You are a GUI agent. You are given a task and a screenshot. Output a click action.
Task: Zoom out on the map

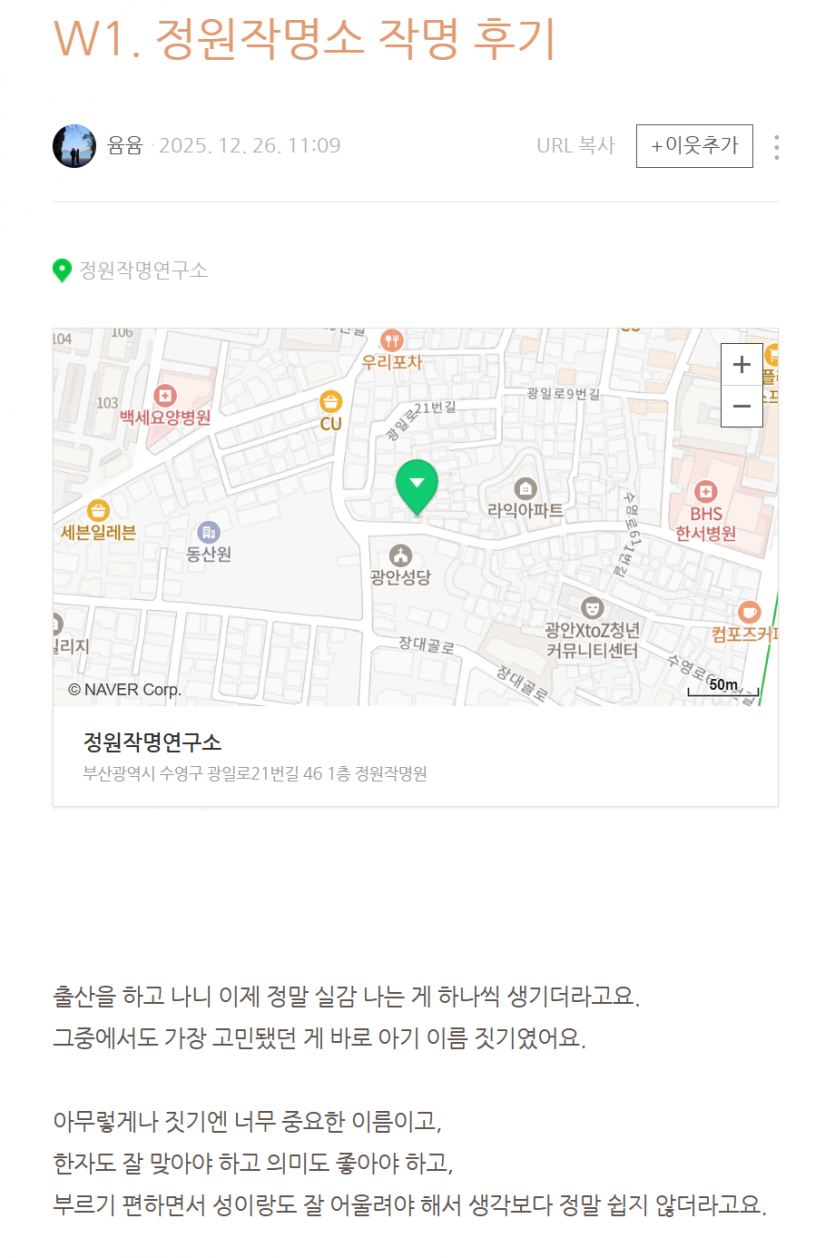741,406
